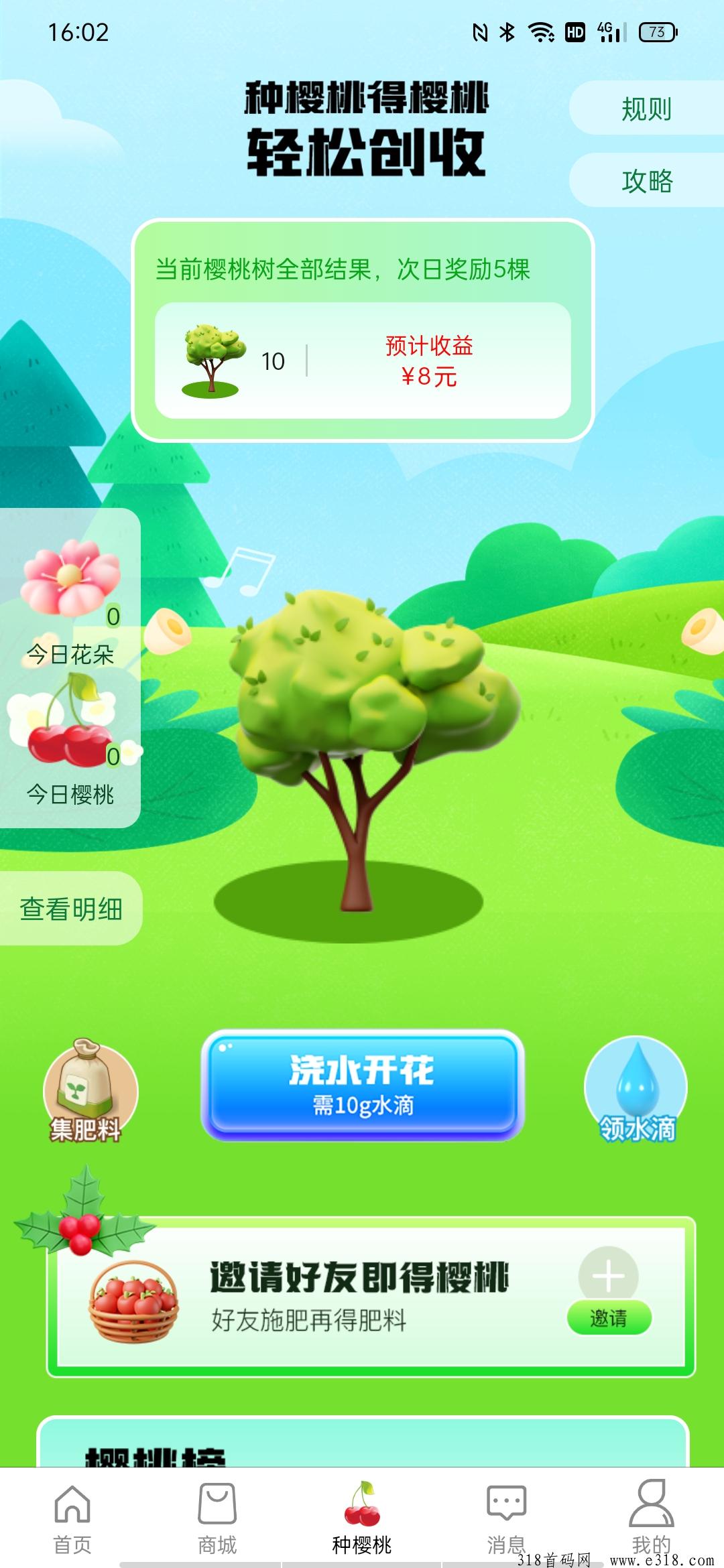Open the 规则 rules page

point(646,109)
